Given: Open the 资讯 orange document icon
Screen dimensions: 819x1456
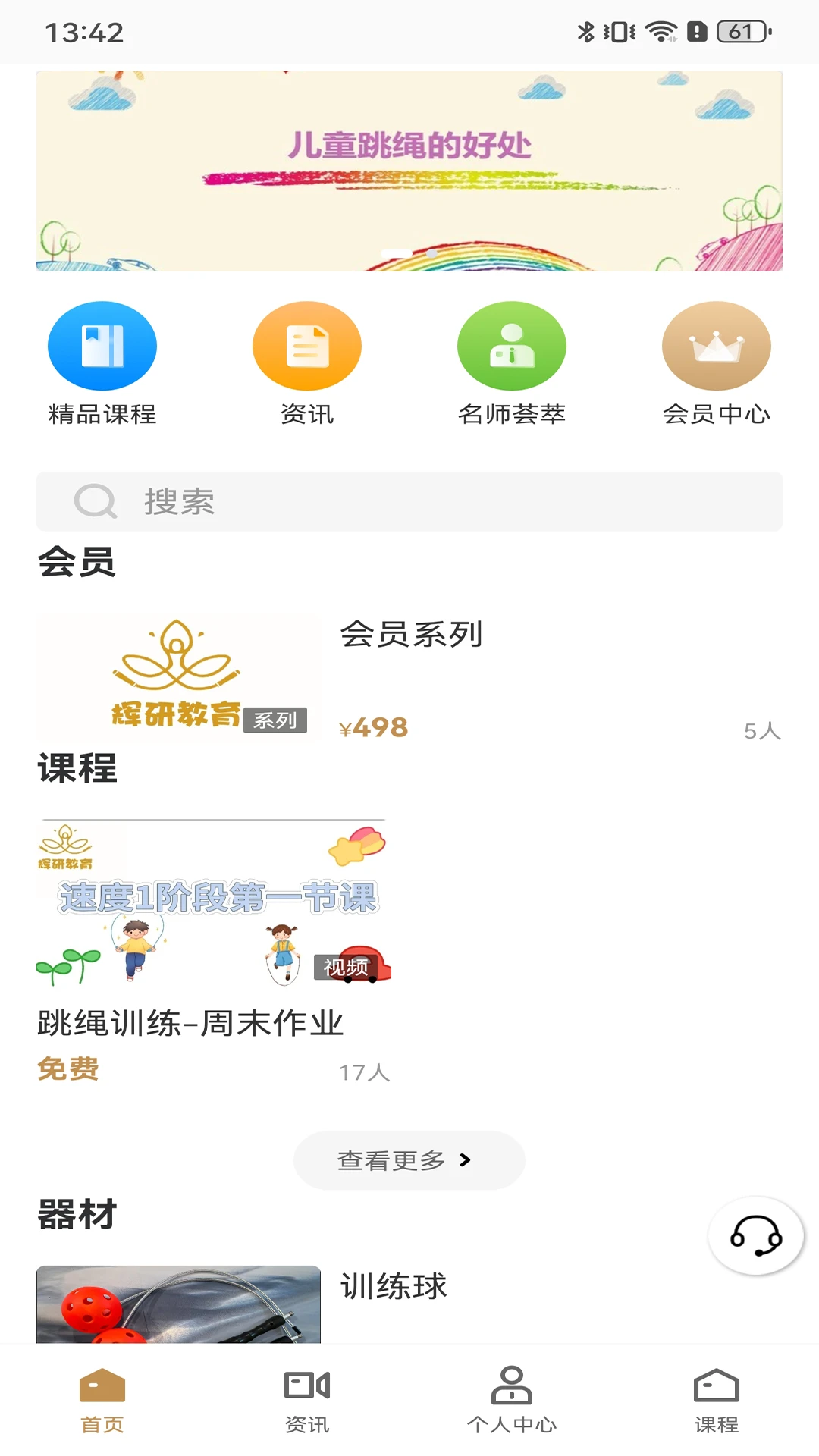Looking at the screenshot, I should 306,345.
